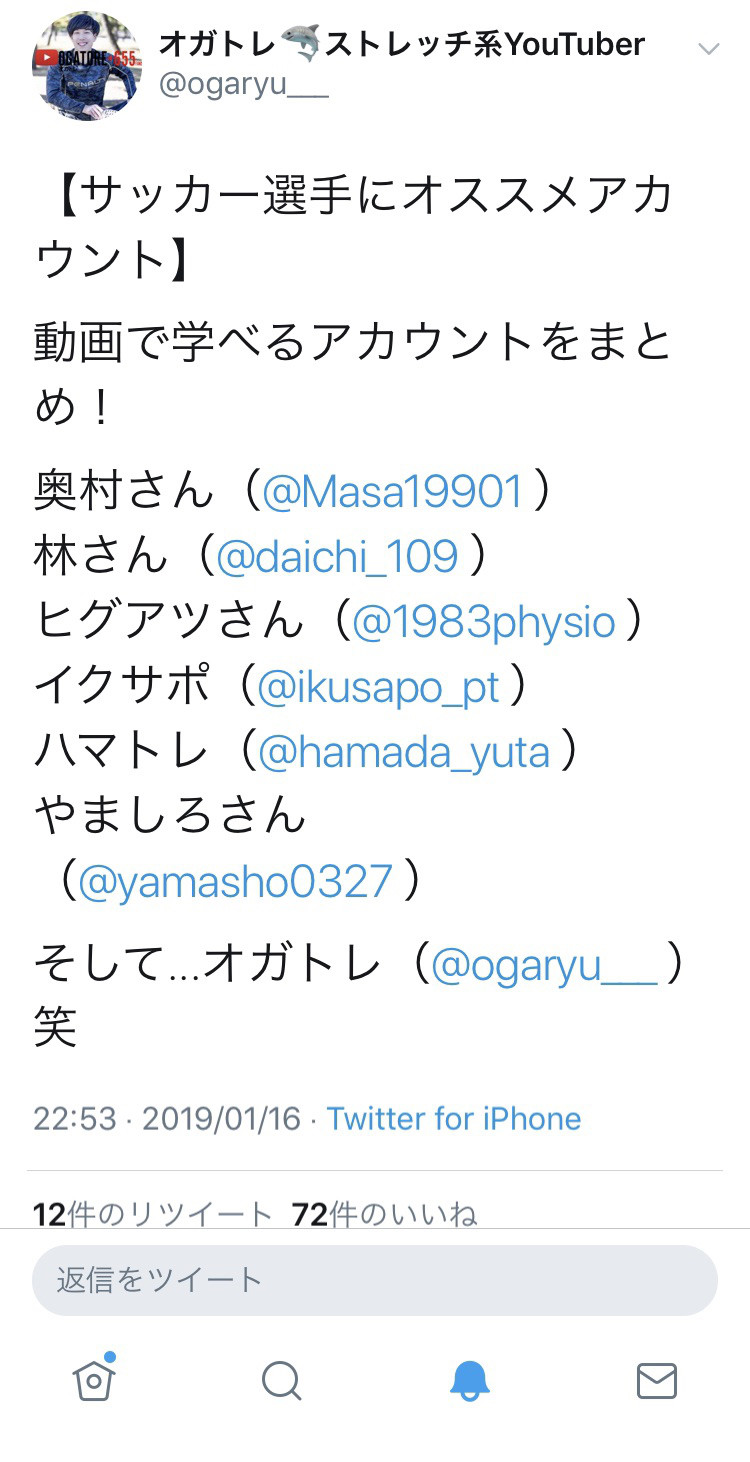
Task: Open the @Masa19901 mention link
Action: pyautogui.click(x=392, y=491)
